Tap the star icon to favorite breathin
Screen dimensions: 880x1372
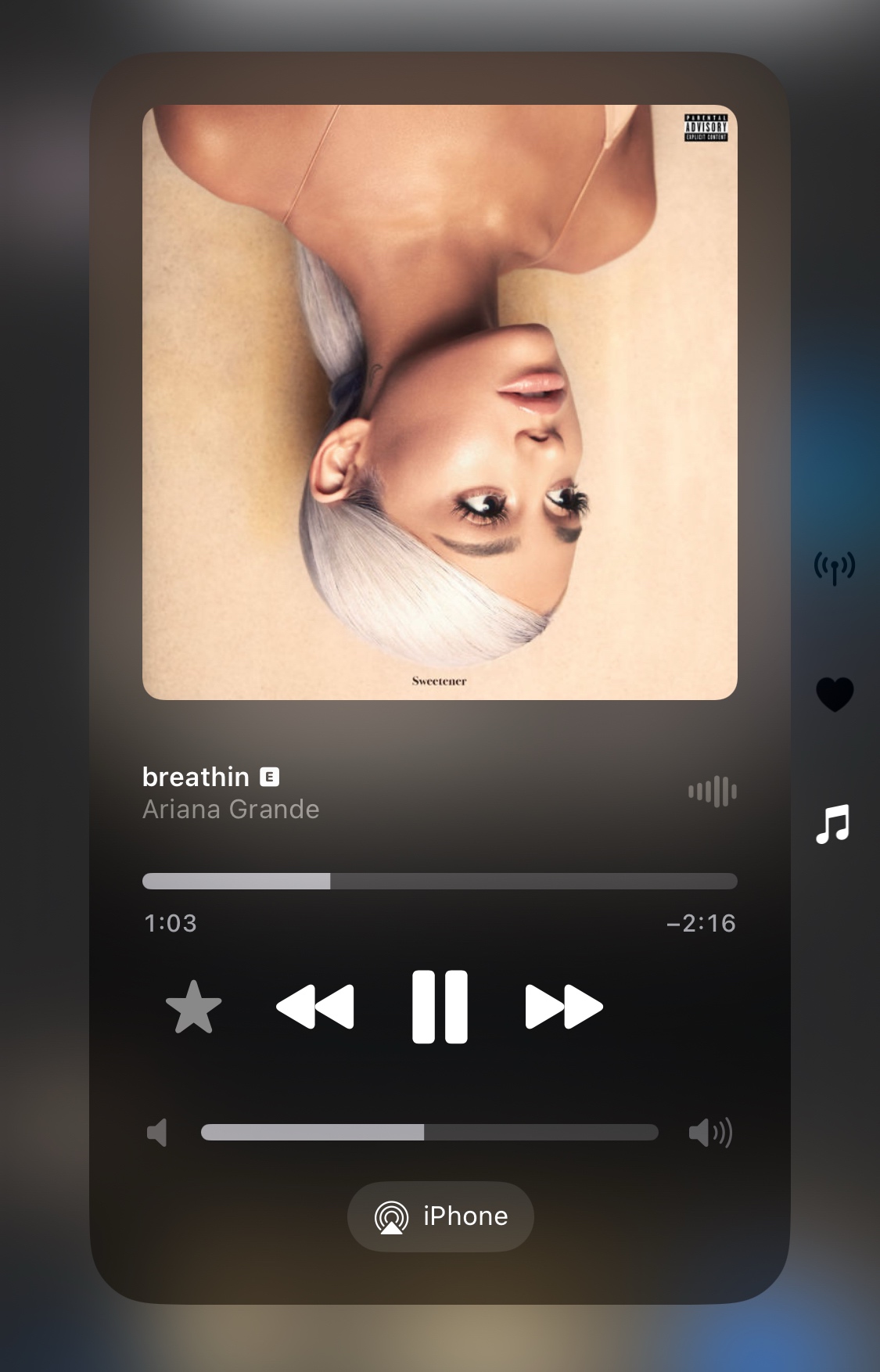point(194,1007)
